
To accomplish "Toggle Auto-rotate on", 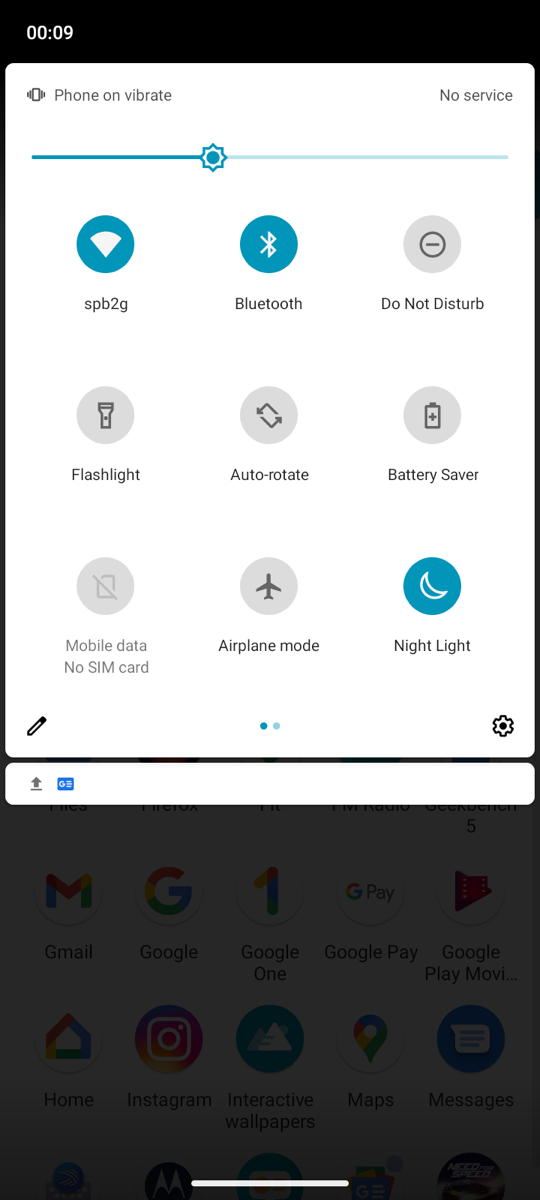I will click(268, 415).
